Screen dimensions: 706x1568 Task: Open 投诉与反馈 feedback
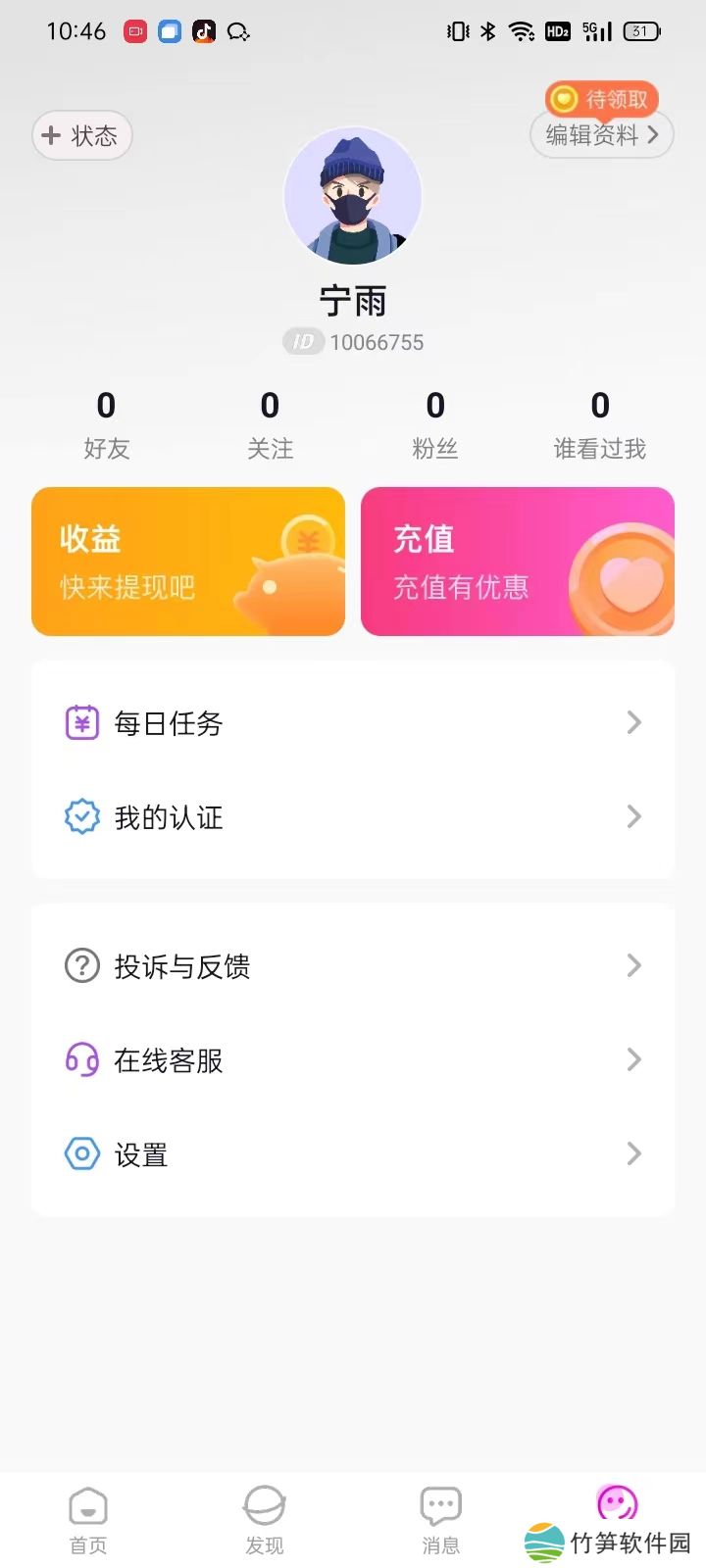353,966
